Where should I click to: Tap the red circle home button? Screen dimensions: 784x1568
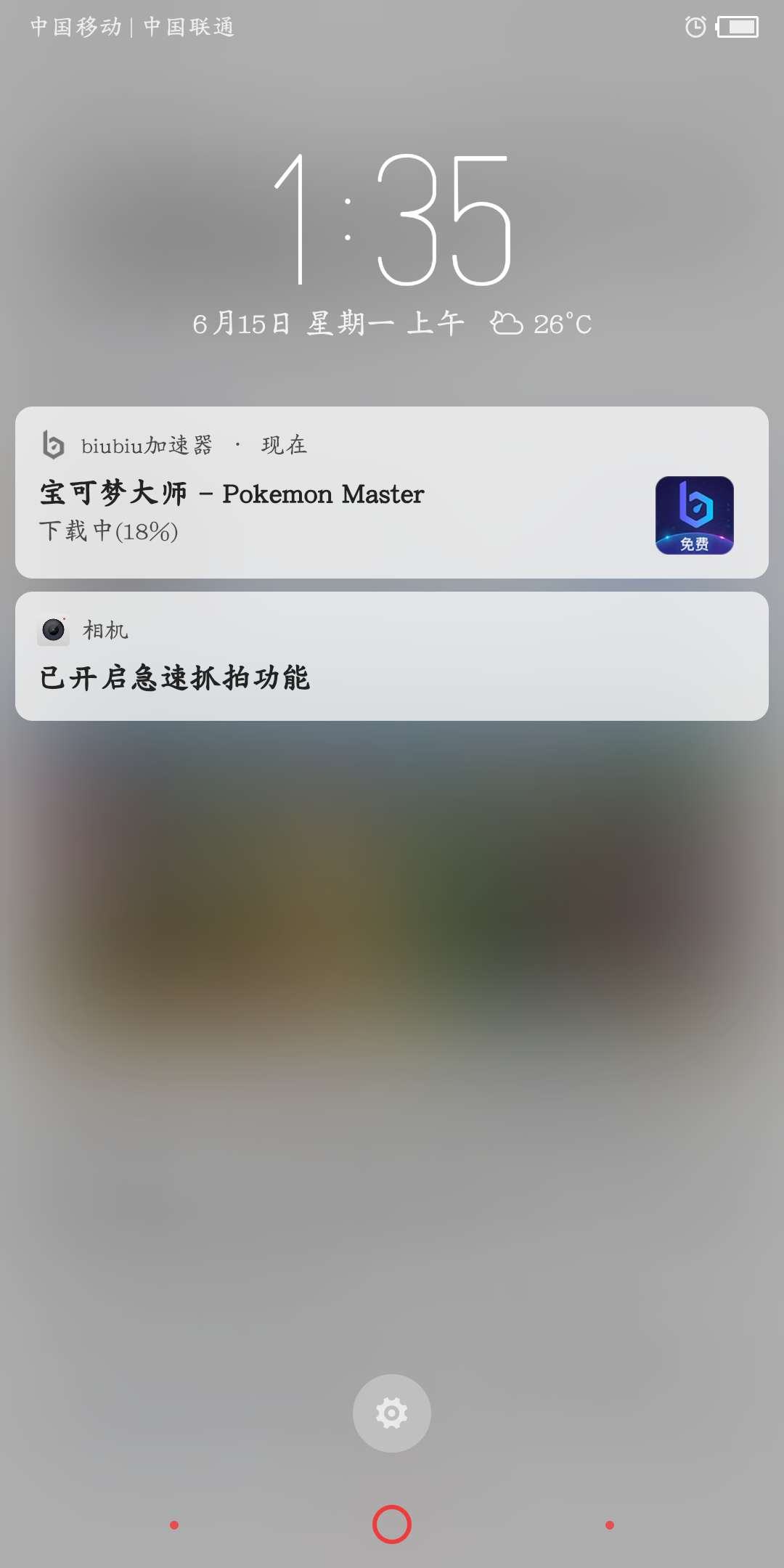point(392,1524)
